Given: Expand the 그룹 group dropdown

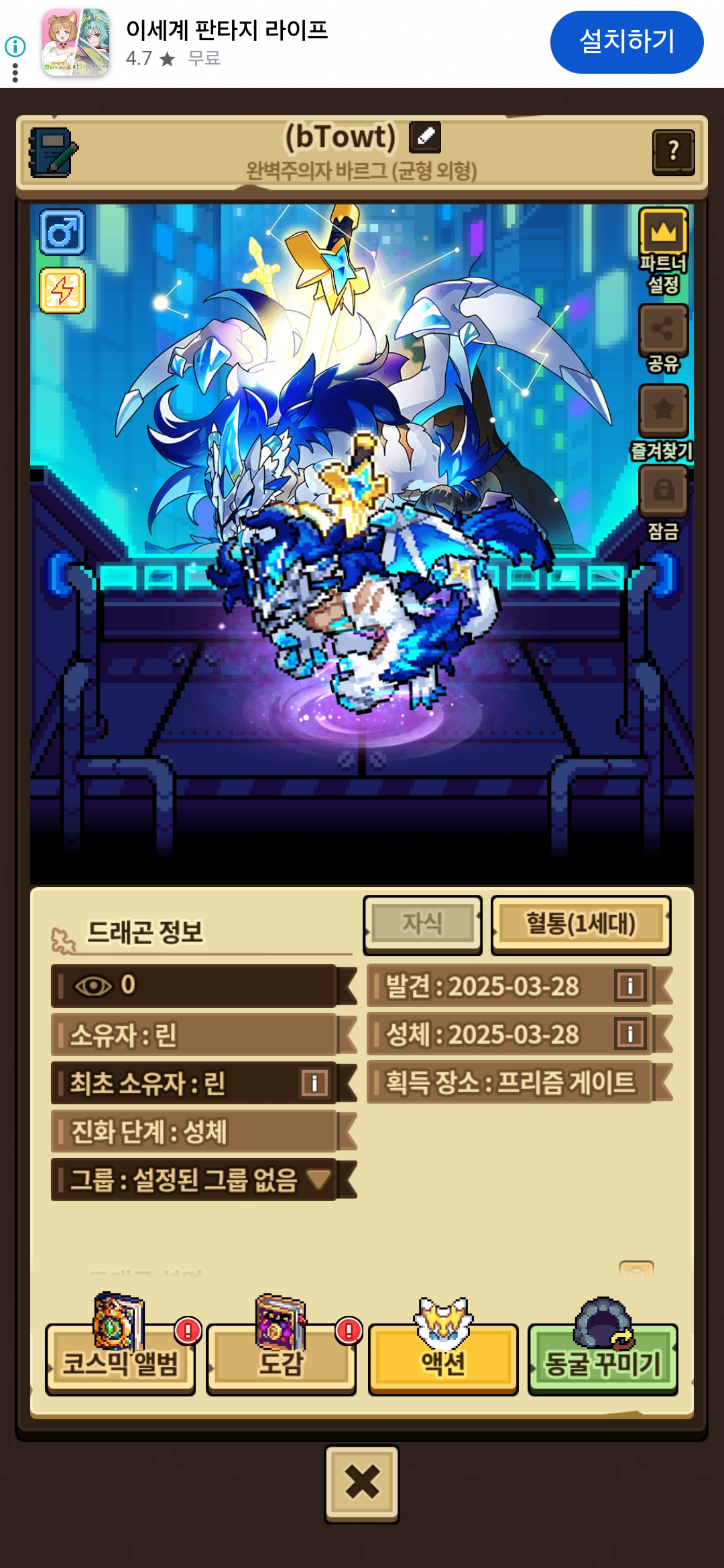Looking at the screenshot, I should tap(318, 1179).
